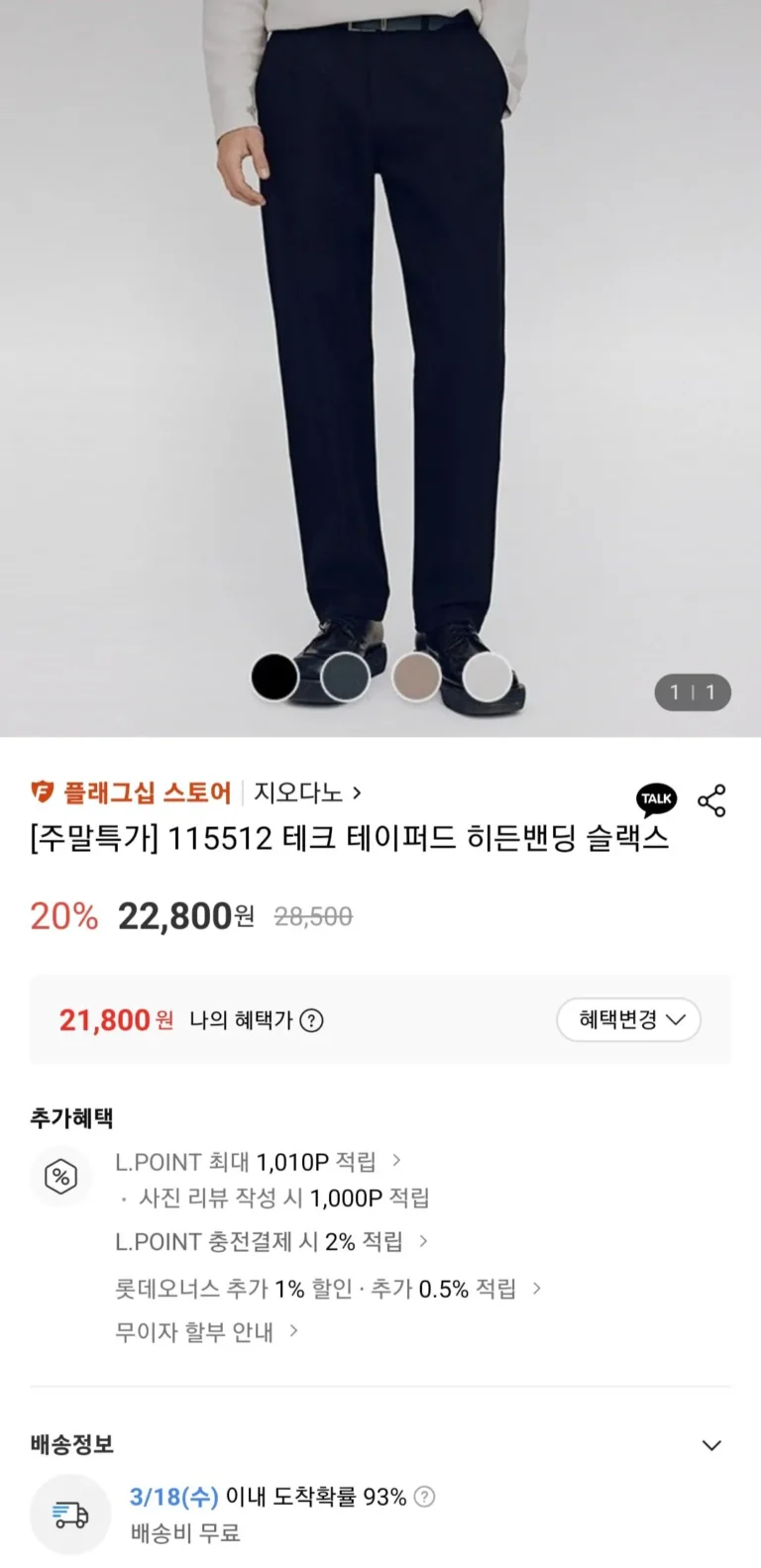This screenshot has width=761, height=1568.
Task: Expand the 배송정보 section
Action: click(x=711, y=1445)
